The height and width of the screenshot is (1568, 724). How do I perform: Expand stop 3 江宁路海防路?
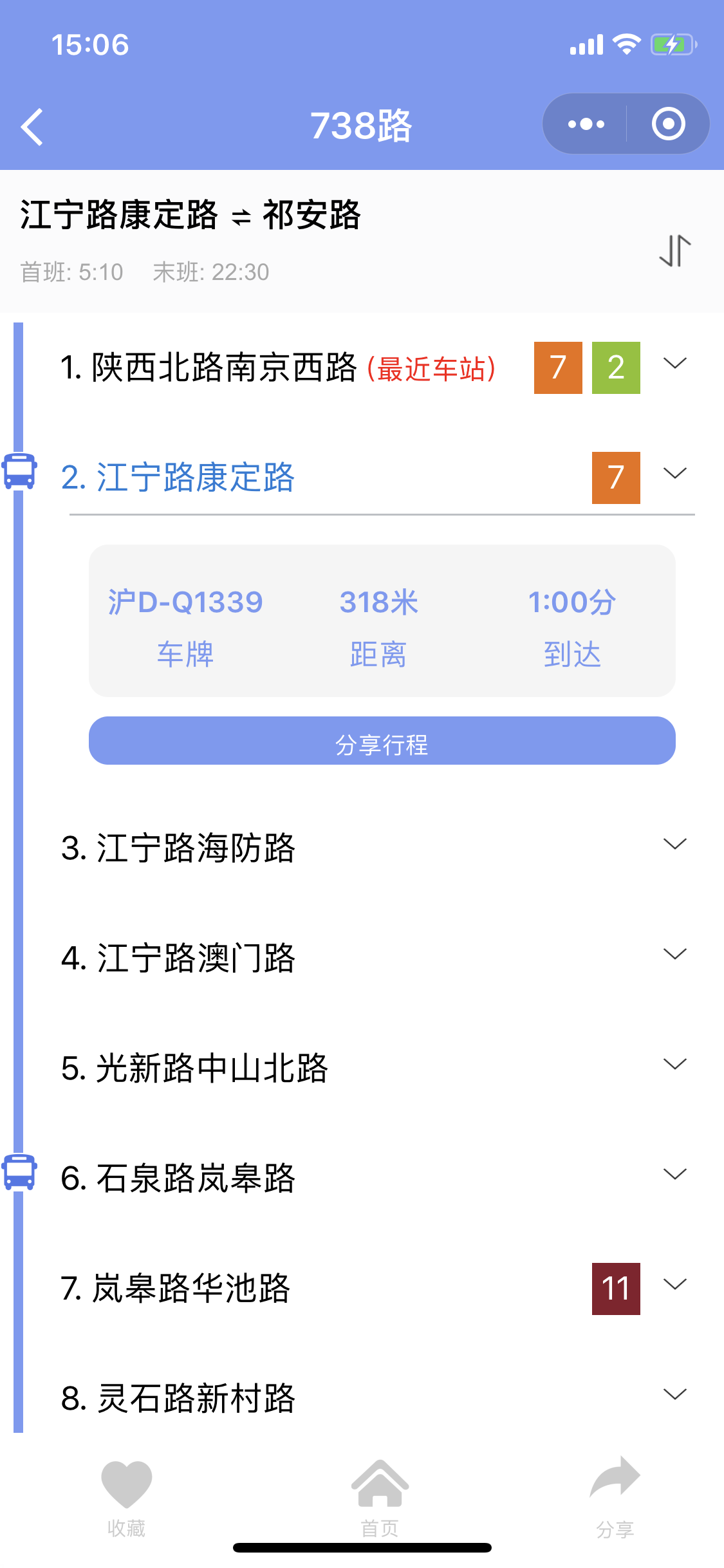(674, 844)
